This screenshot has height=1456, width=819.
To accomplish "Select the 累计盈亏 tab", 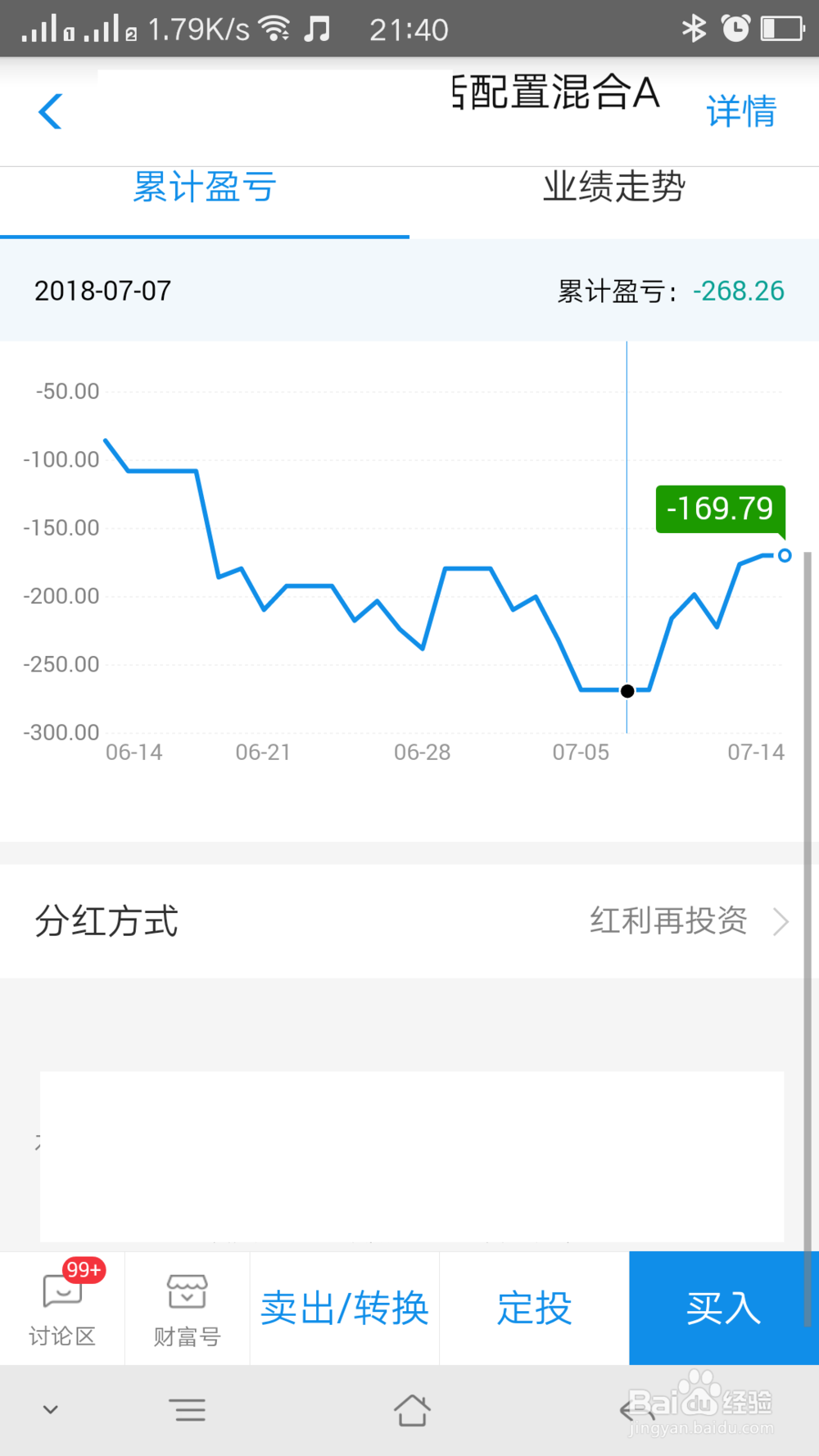I will 205,188.
